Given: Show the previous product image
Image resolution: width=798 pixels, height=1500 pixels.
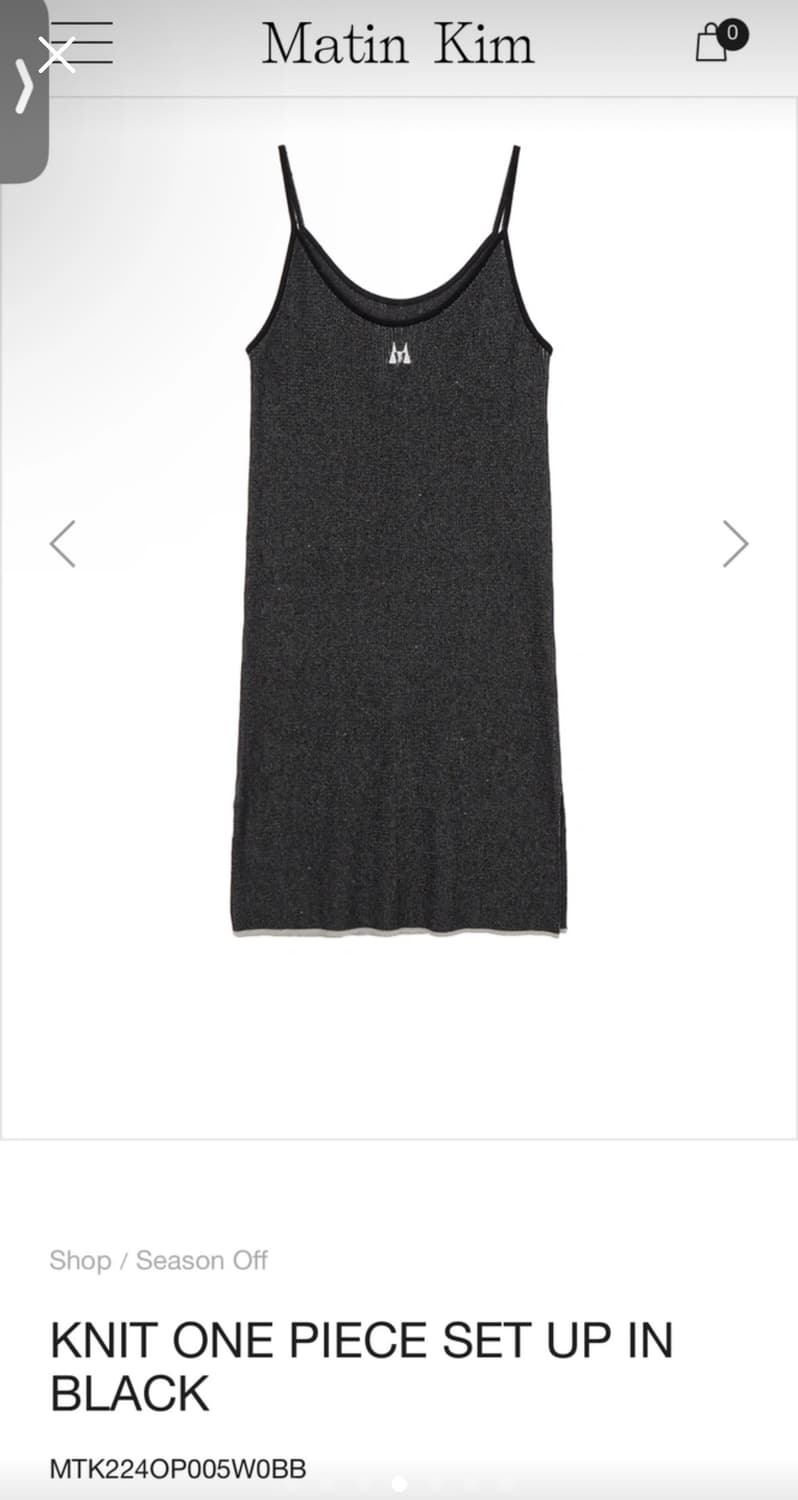Looking at the screenshot, I should pos(63,544).
